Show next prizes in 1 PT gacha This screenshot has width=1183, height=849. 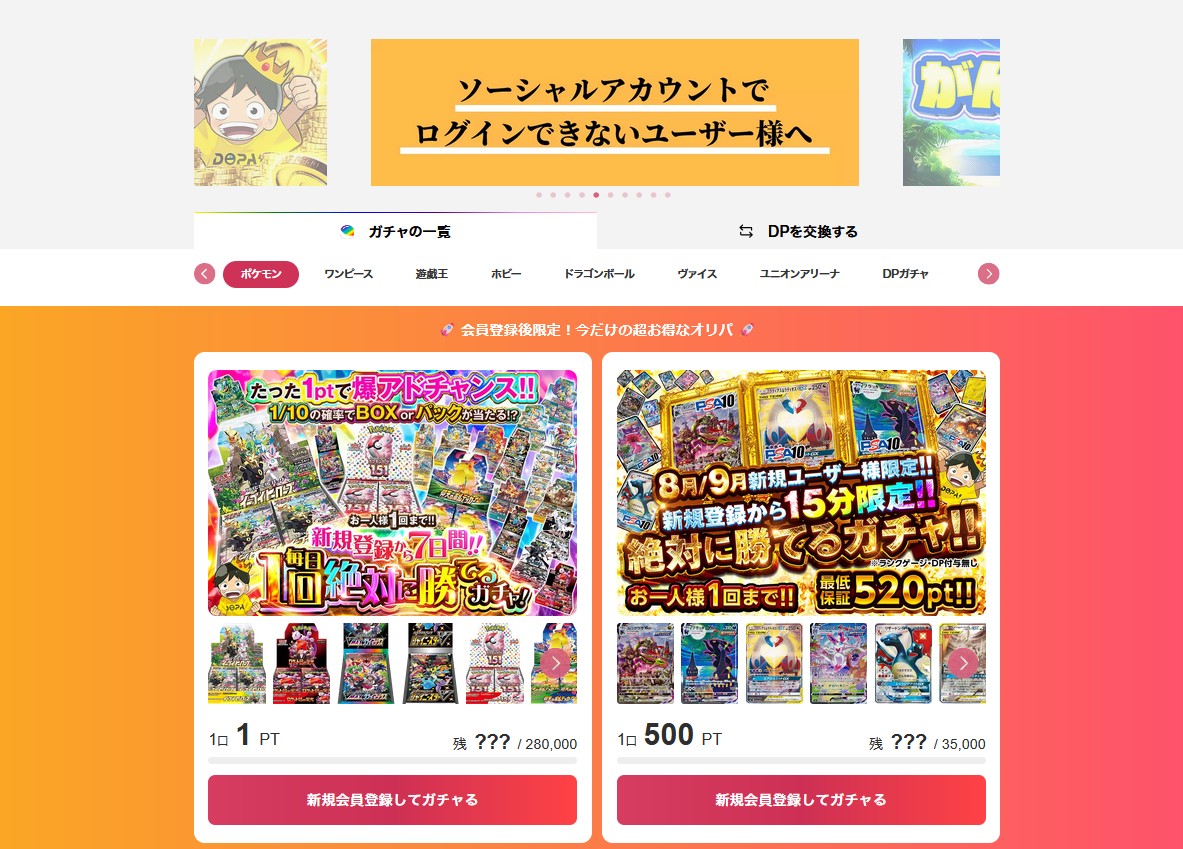tap(555, 662)
